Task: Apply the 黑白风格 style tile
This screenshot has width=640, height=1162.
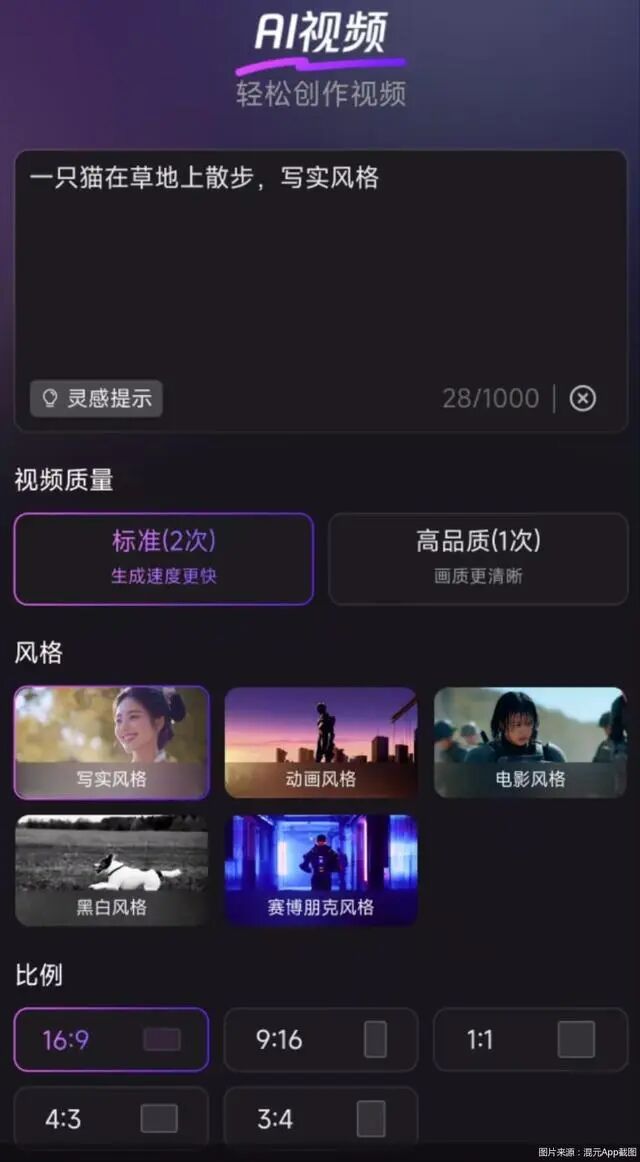Action: point(112,870)
